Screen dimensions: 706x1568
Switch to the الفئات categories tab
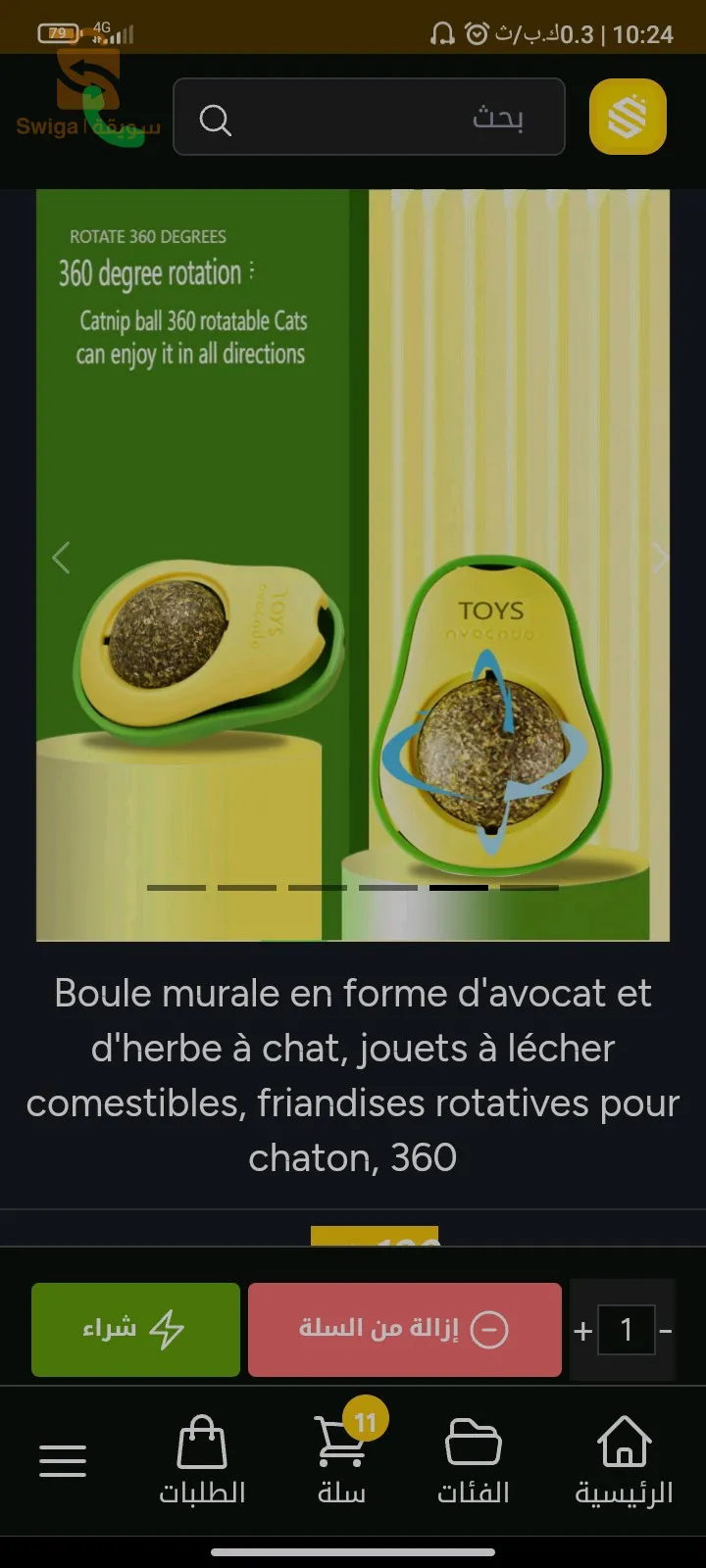474,1460
